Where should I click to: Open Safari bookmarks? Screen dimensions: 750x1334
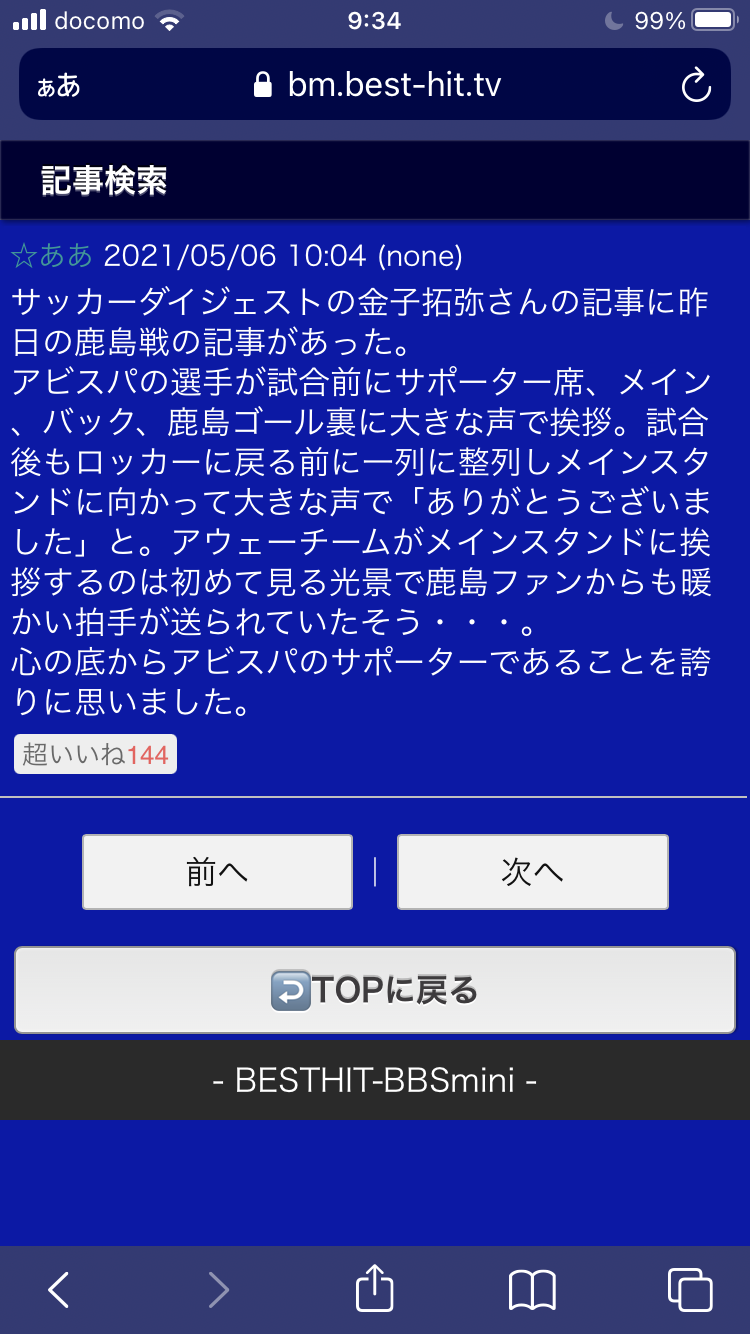tap(532, 1289)
